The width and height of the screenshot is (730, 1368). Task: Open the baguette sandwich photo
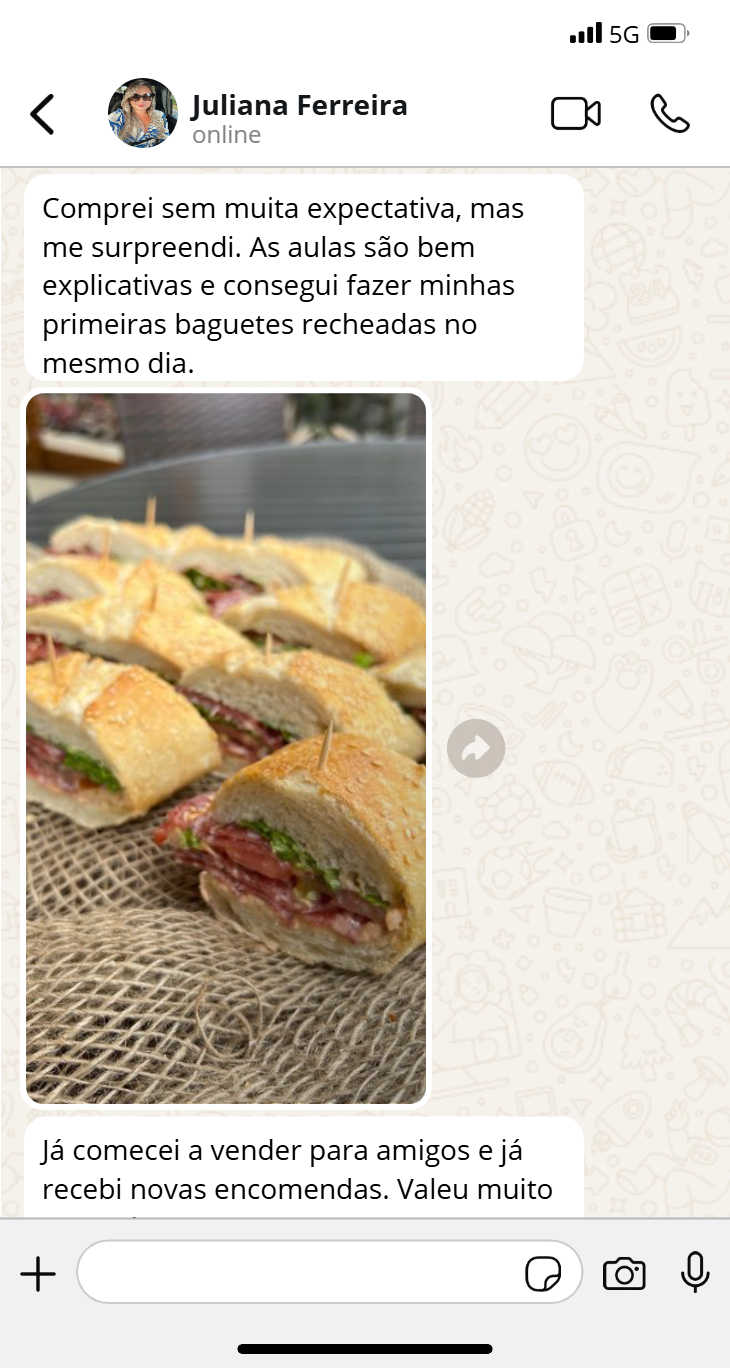[226, 748]
